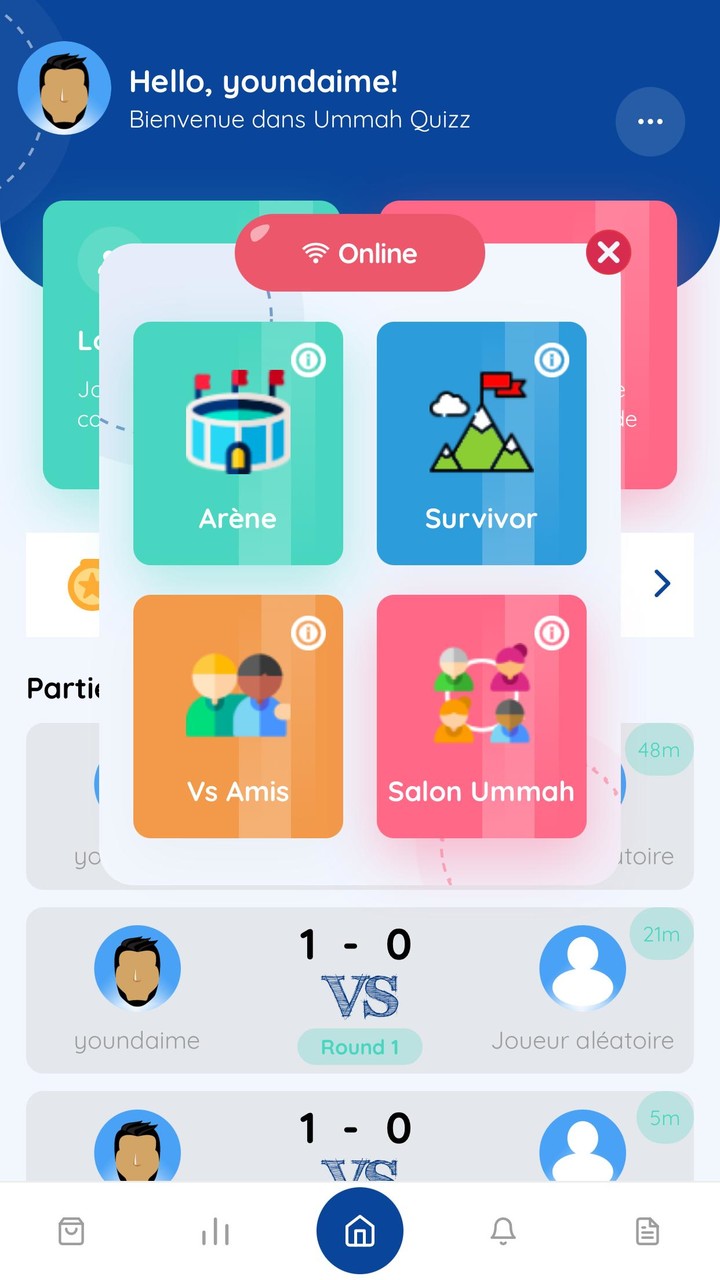Image resolution: width=720 pixels, height=1280 pixels.
Task: Tap info icon on Vs Amis
Action: click(308, 632)
